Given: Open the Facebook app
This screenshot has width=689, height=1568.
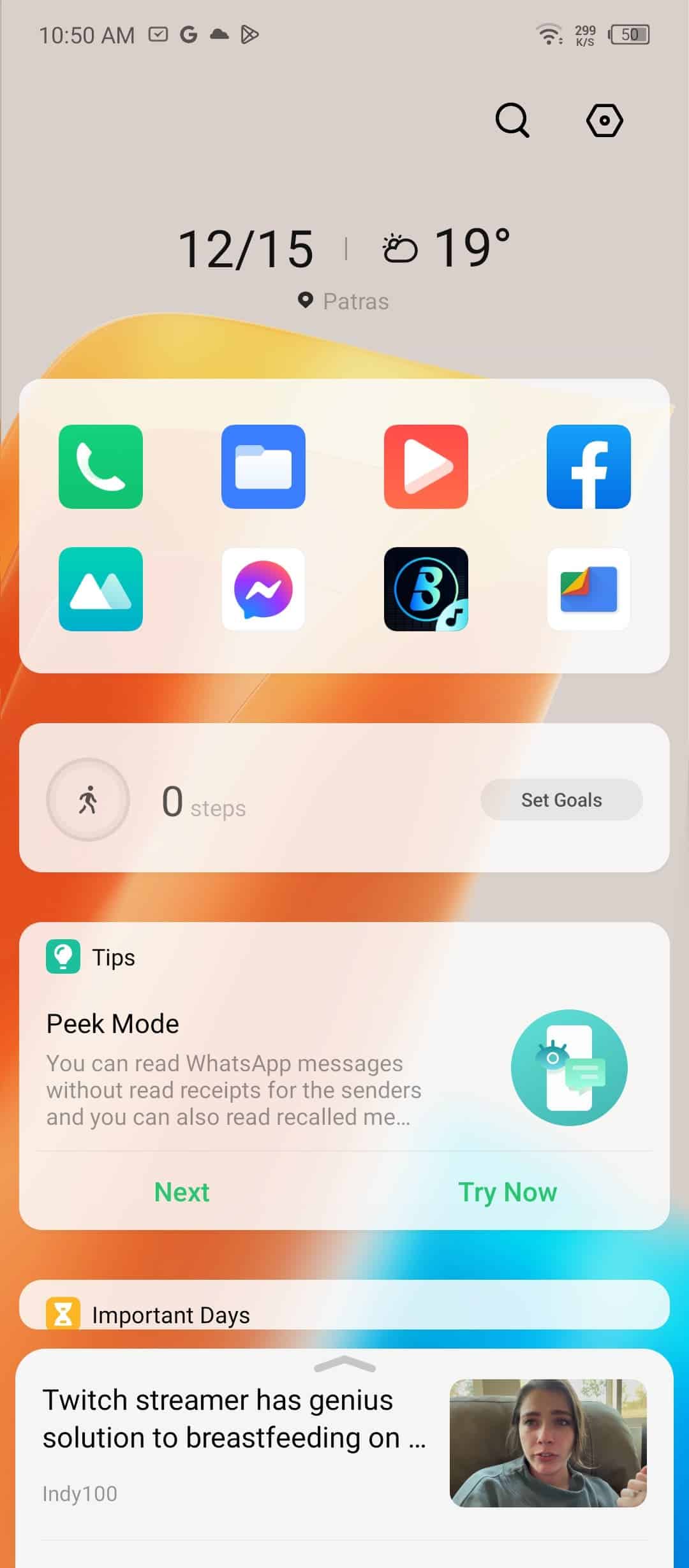Looking at the screenshot, I should [x=589, y=467].
